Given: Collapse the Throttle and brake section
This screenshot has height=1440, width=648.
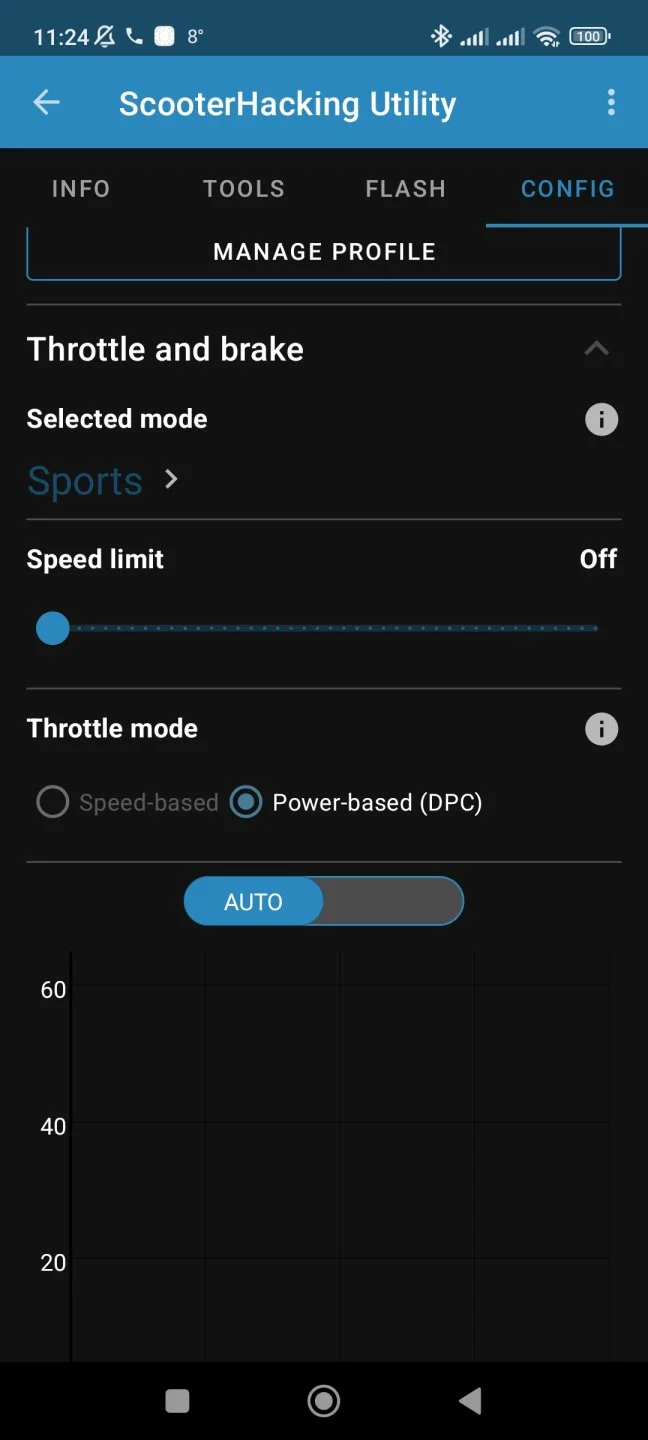Looking at the screenshot, I should (x=596, y=349).
